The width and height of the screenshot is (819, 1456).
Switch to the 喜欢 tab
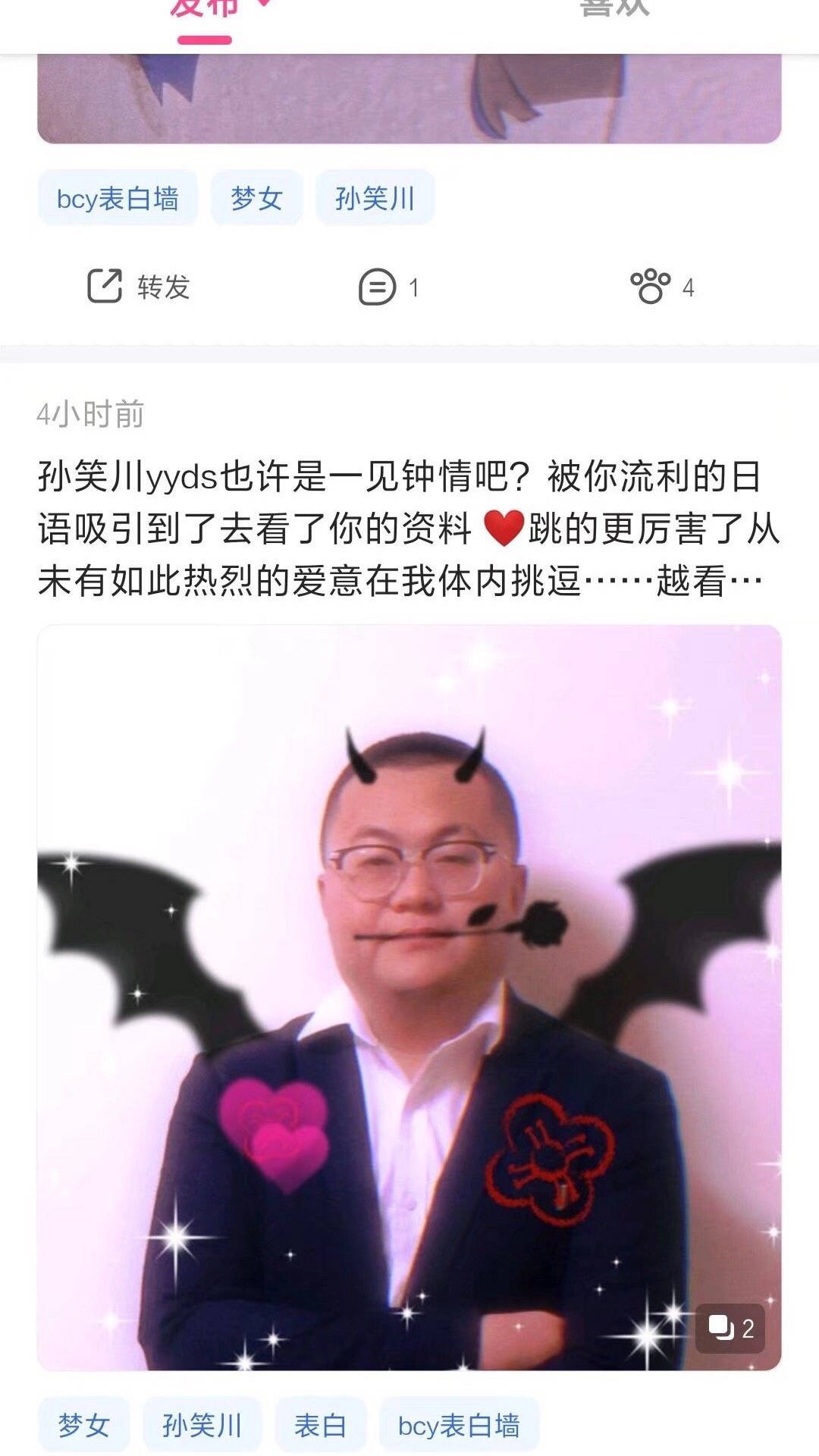614,9
